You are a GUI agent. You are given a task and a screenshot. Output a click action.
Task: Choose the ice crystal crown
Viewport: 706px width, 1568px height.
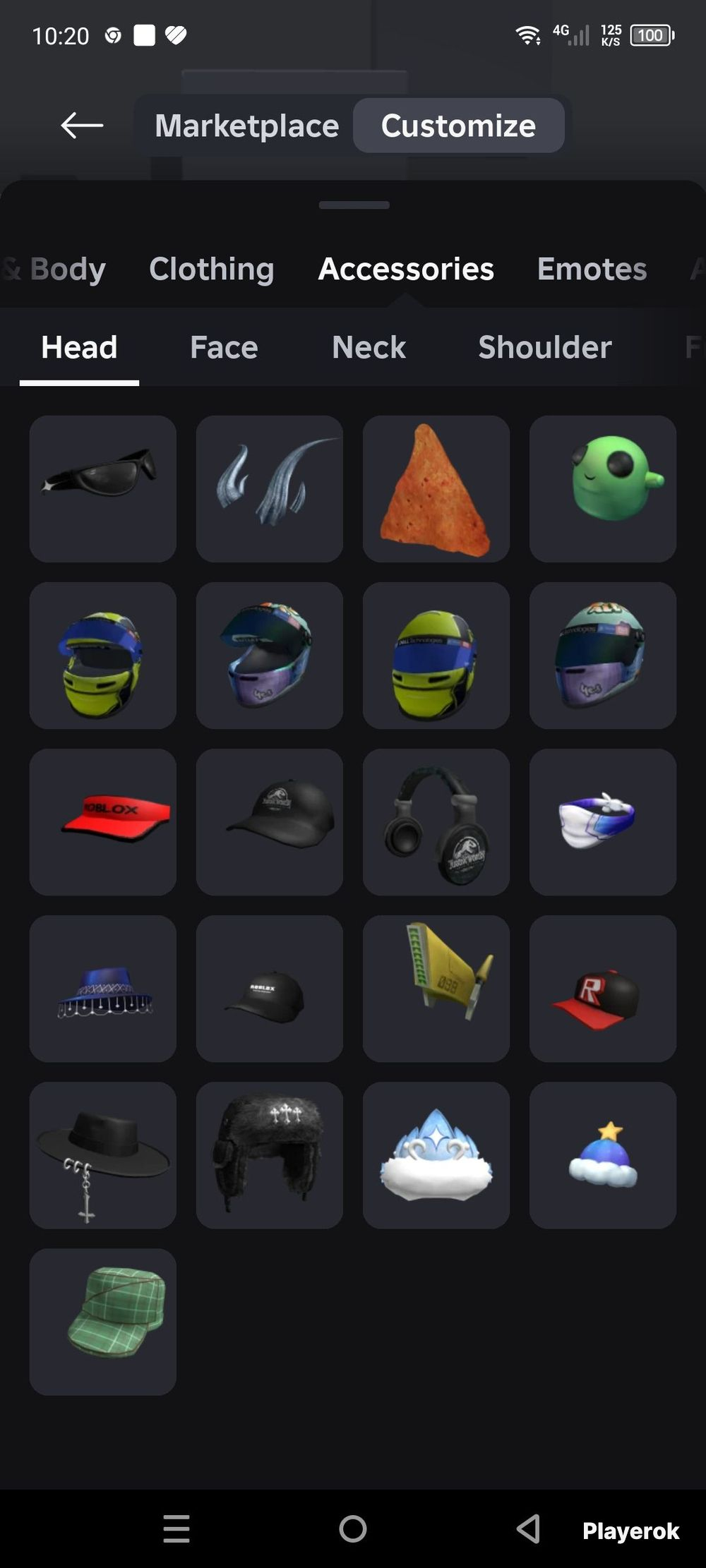(436, 1155)
